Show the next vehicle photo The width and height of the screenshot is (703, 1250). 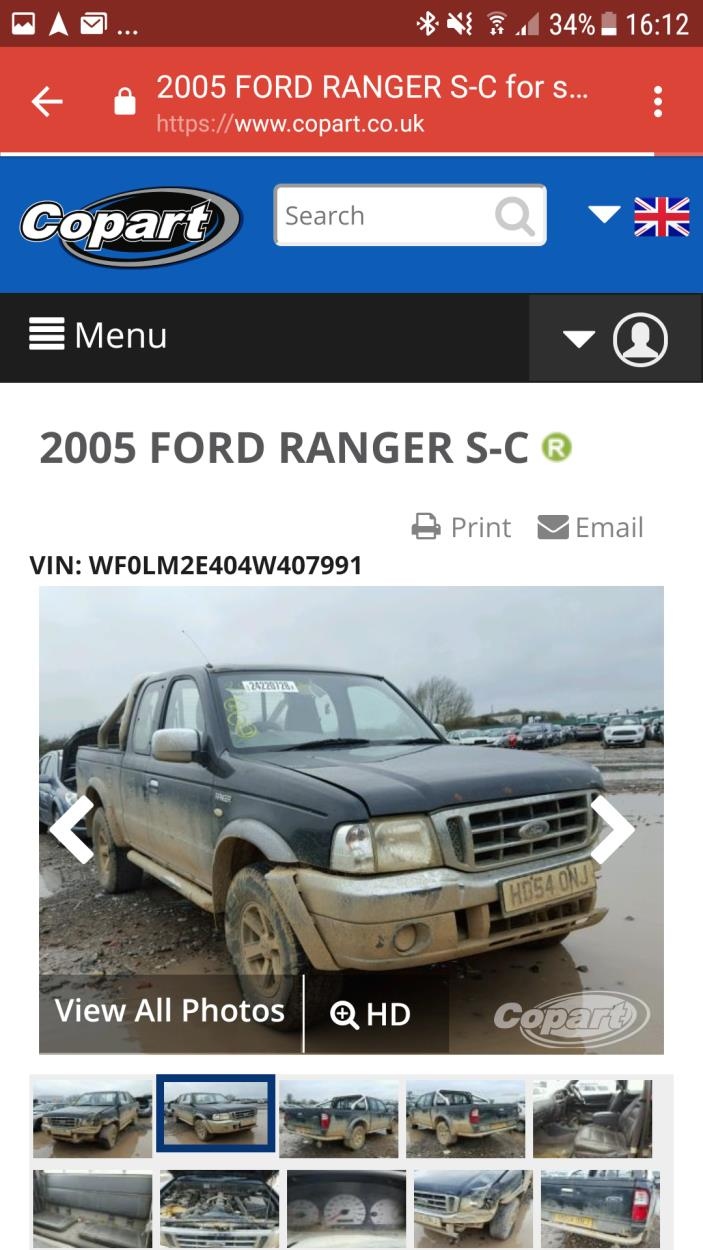pyautogui.click(x=611, y=828)
